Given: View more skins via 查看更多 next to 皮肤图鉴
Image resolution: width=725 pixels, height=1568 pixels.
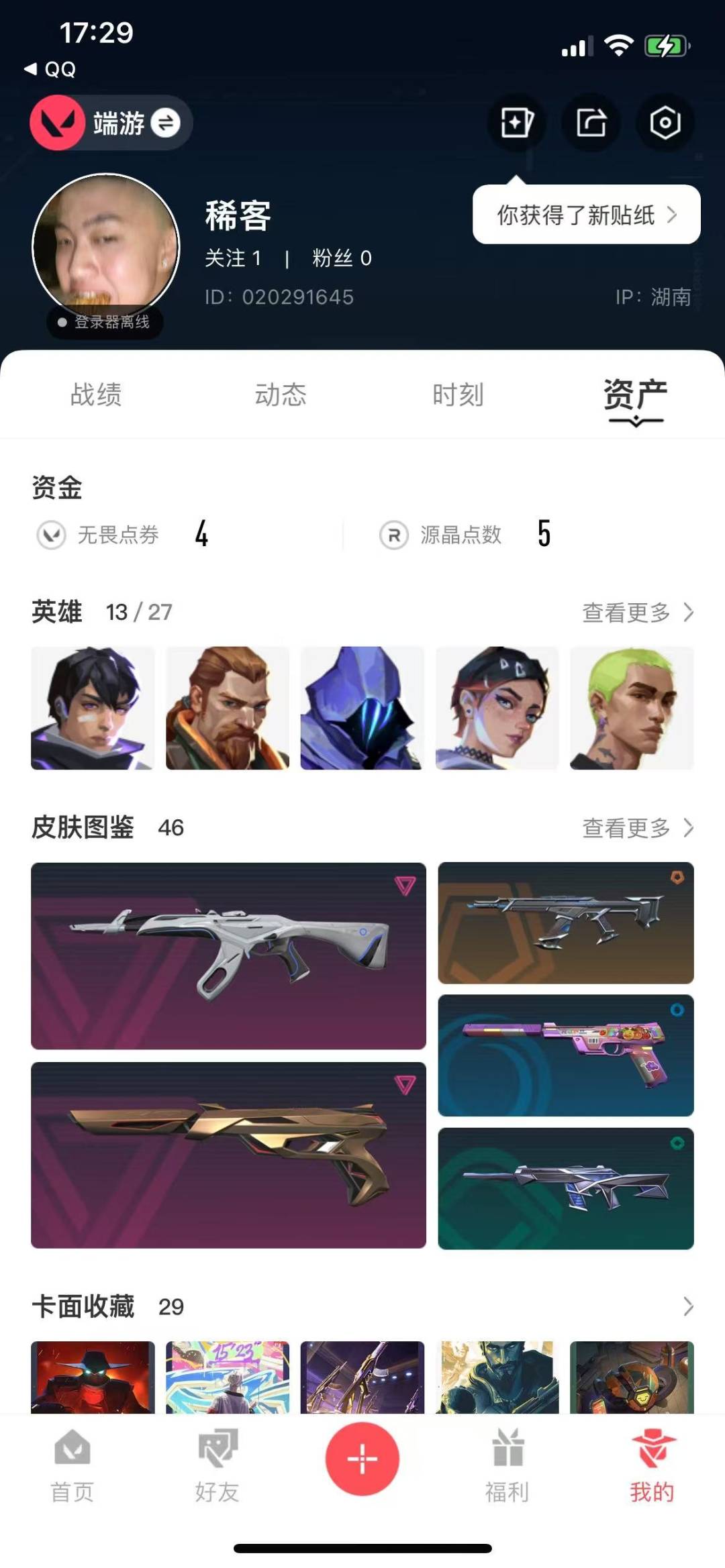Looking at the screenshot, I should click(x=638, y=828).
